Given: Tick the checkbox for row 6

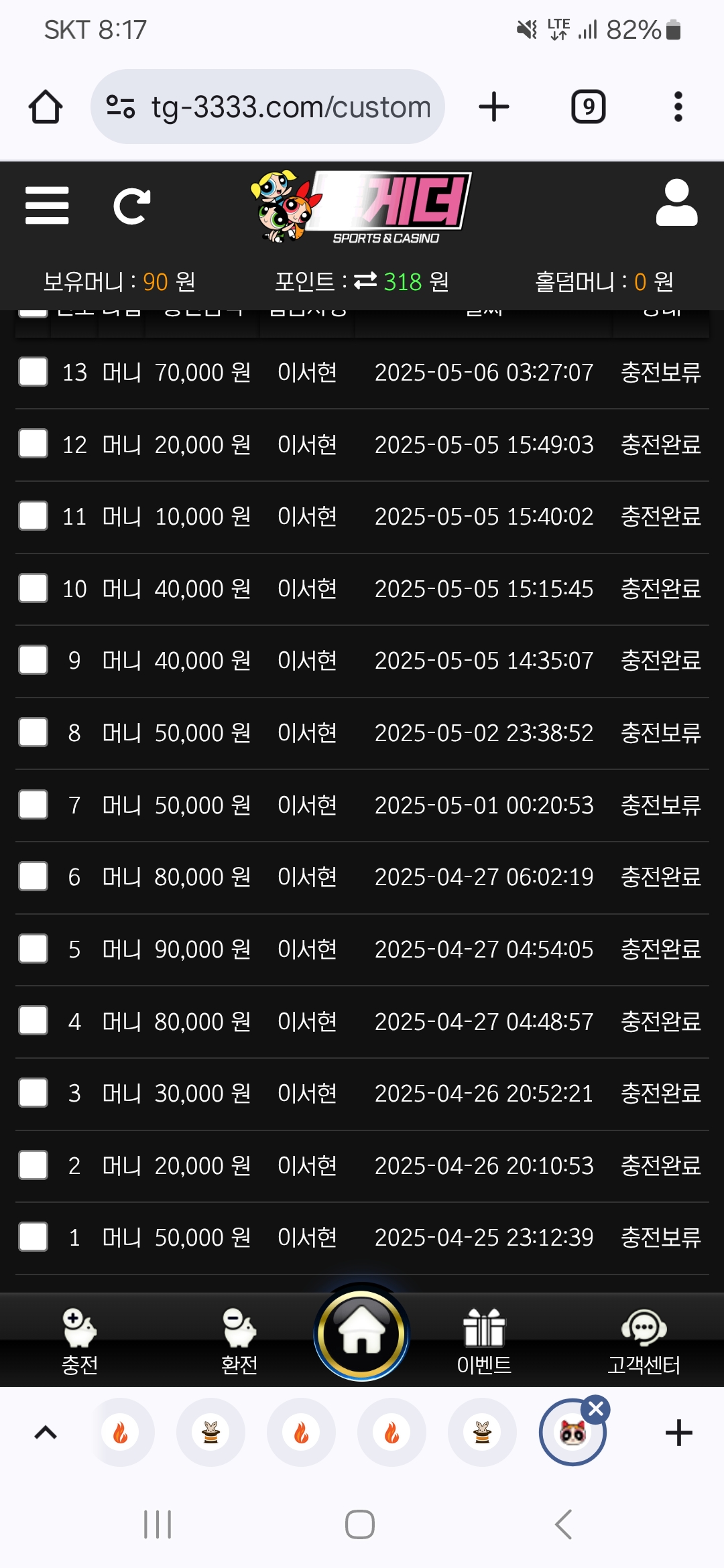Looking at the screenshot, I should click(33, 876).
